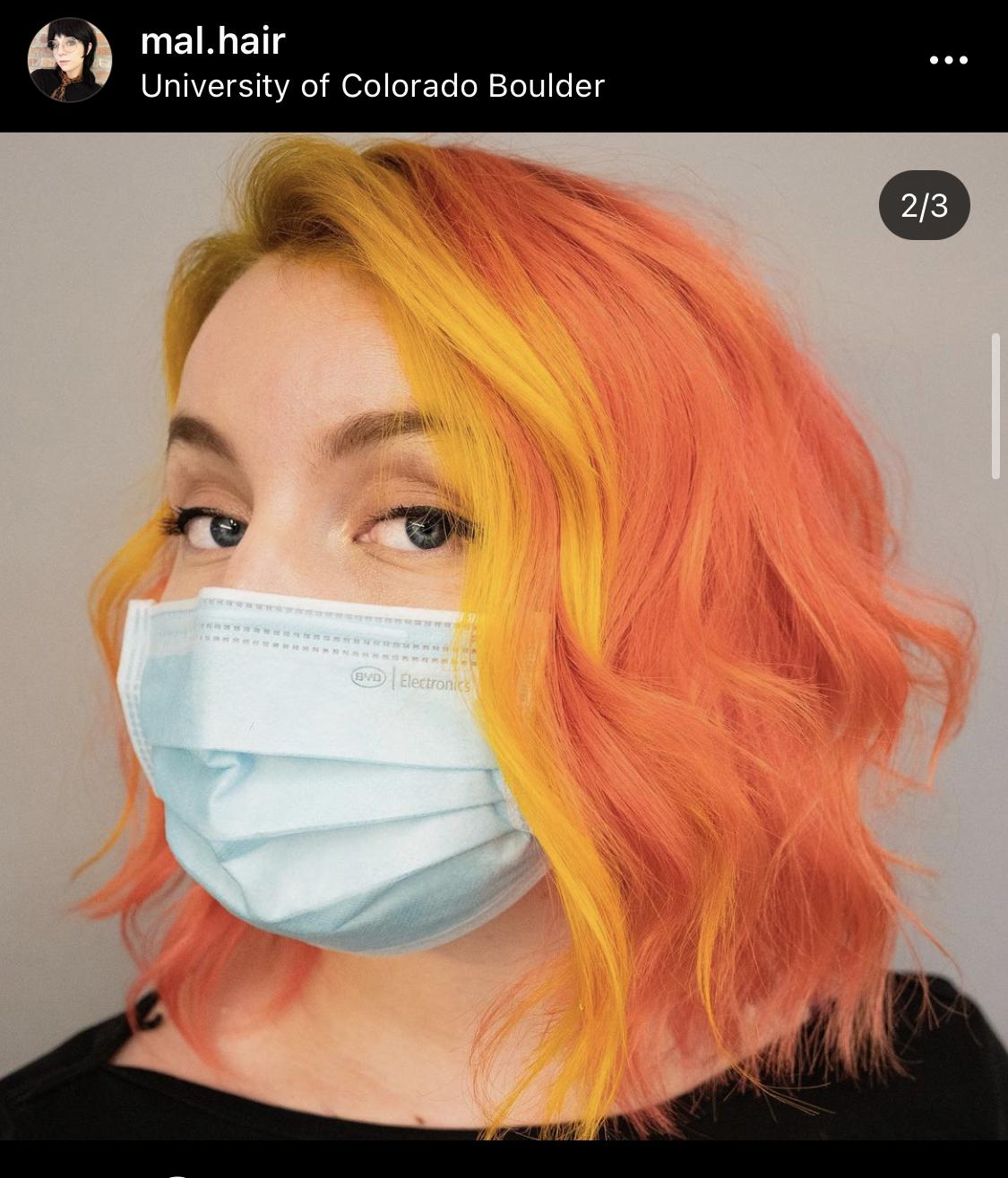Open the post's three-dot options menu
Image resolution: width=1008 pixels, height=1178 pixels.
click(948, 60)
